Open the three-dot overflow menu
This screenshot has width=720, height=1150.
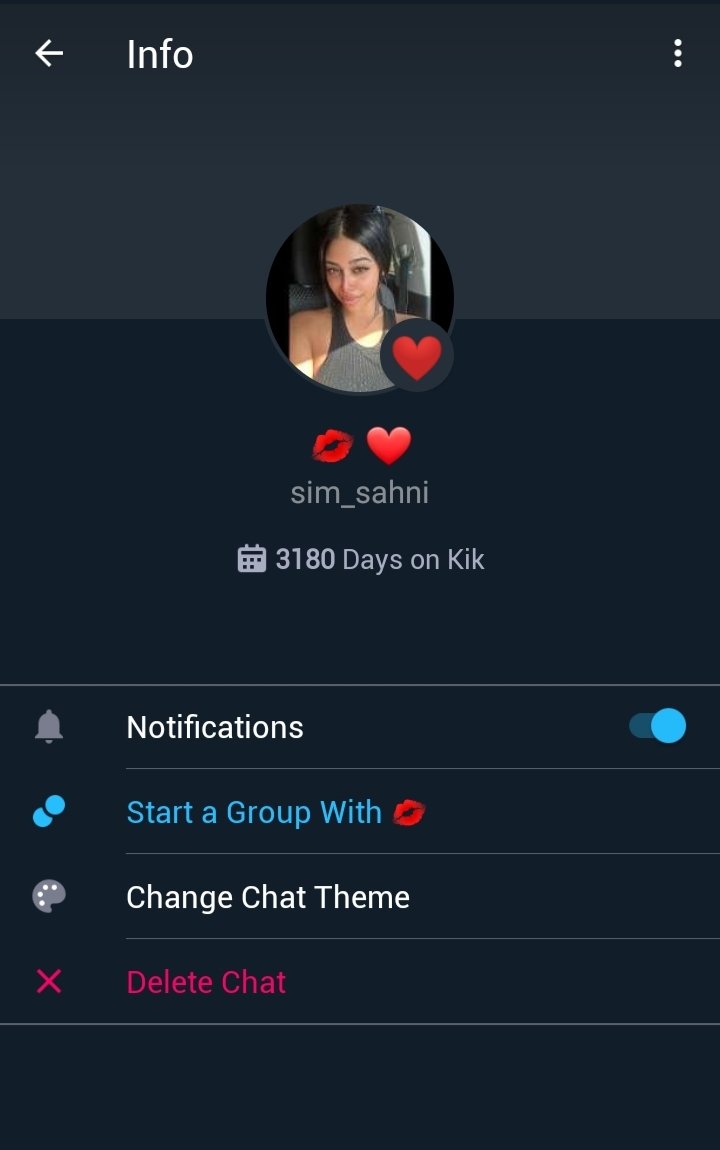(678, 54)
